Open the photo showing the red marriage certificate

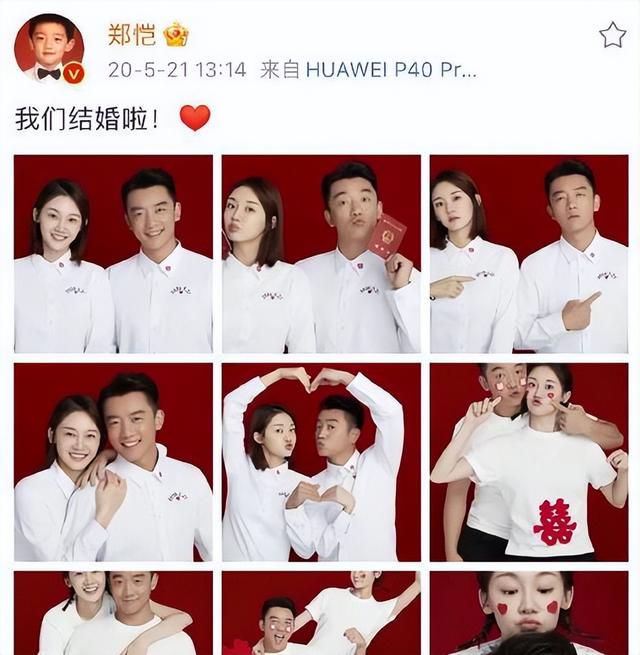(321, 254)
